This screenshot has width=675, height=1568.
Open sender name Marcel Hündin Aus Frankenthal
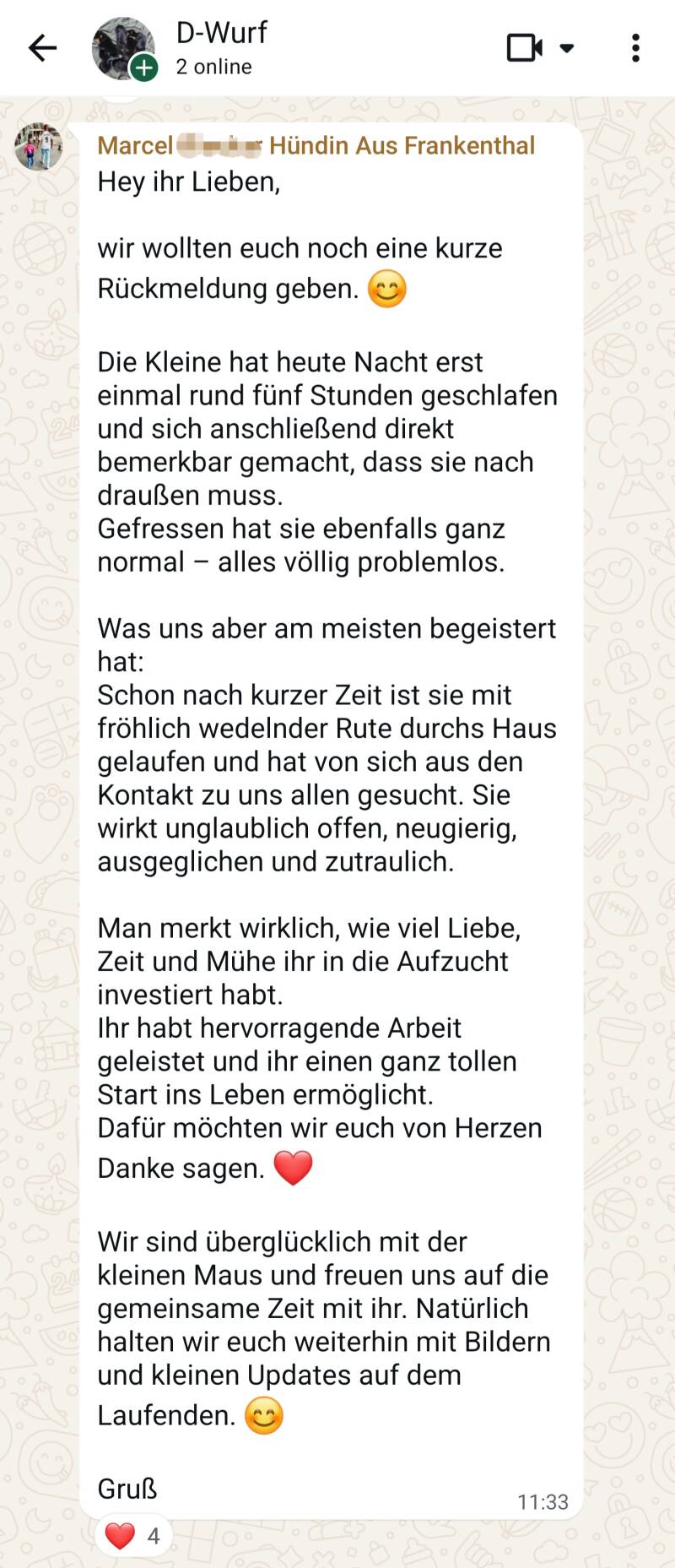point(316,145)
